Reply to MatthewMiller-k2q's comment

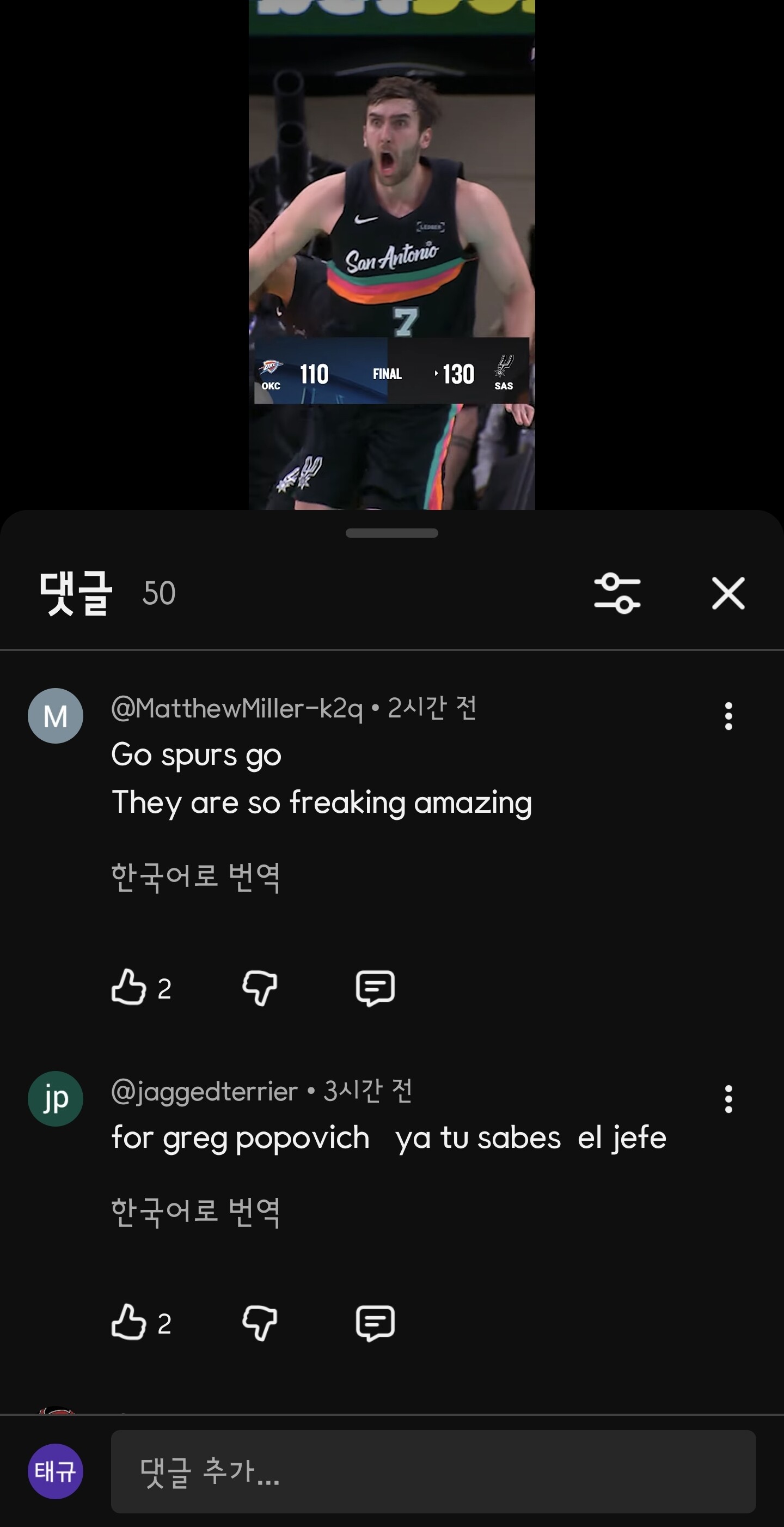[x=375, y=988]
